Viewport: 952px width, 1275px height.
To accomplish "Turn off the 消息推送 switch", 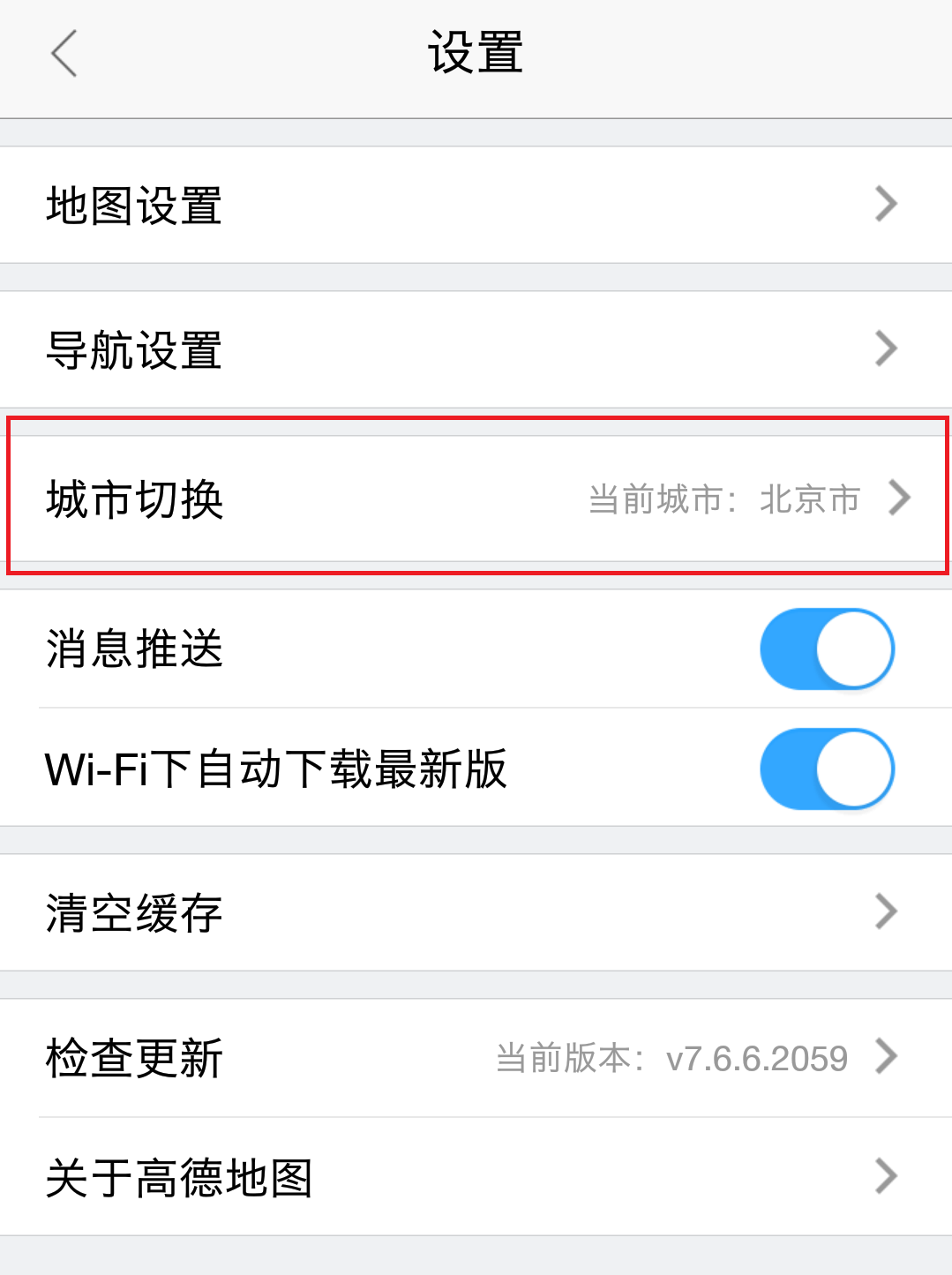I will tap(827, 649).
